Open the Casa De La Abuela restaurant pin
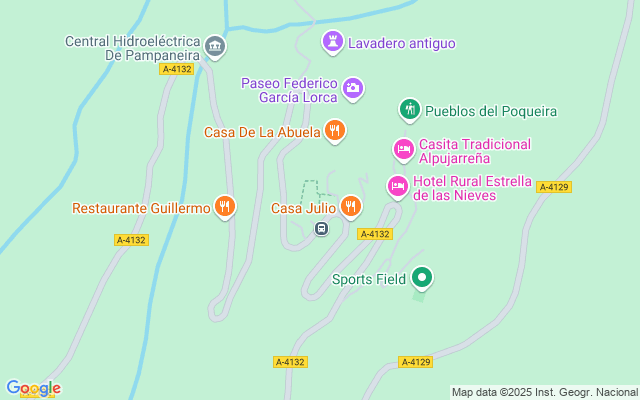 [335, 130]
